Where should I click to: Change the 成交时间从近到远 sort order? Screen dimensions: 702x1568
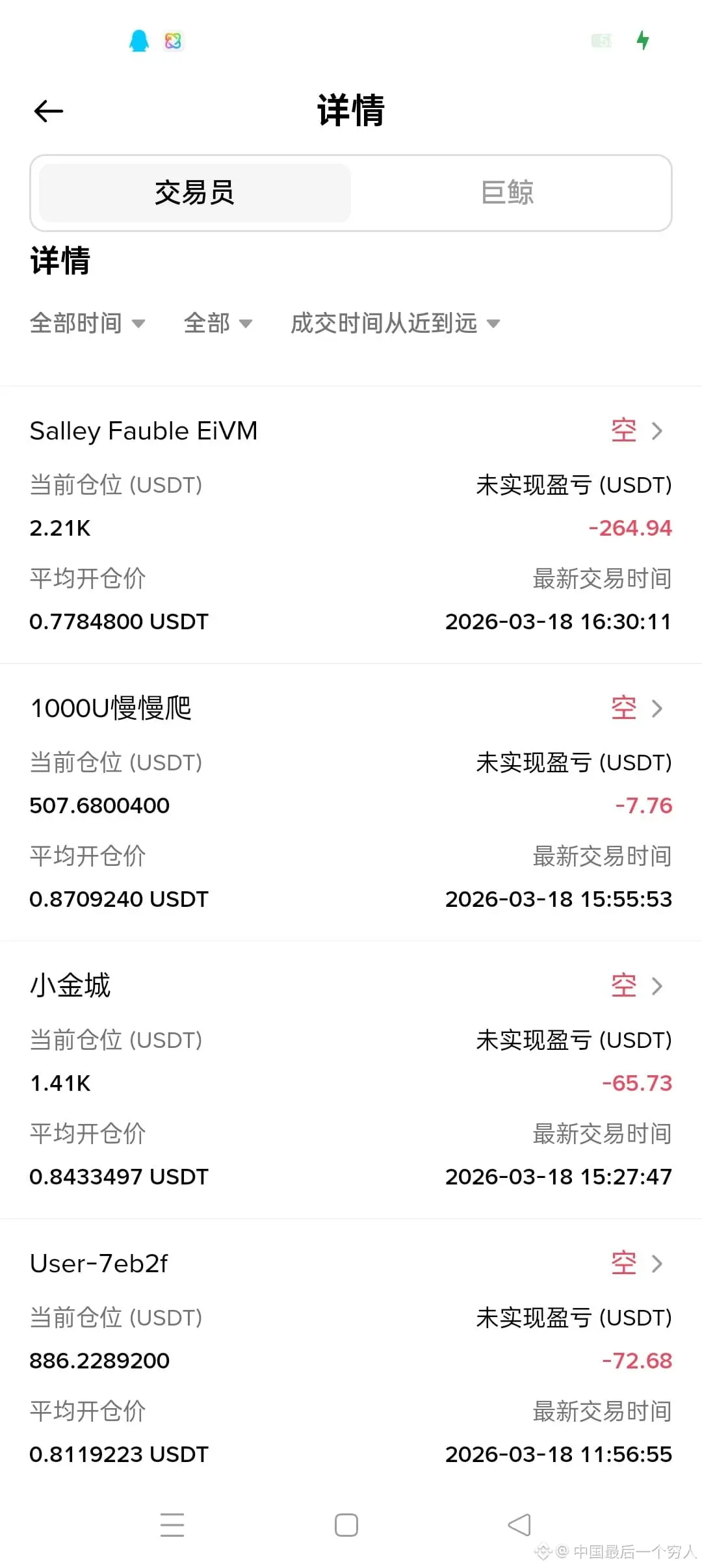coord(395,323)
